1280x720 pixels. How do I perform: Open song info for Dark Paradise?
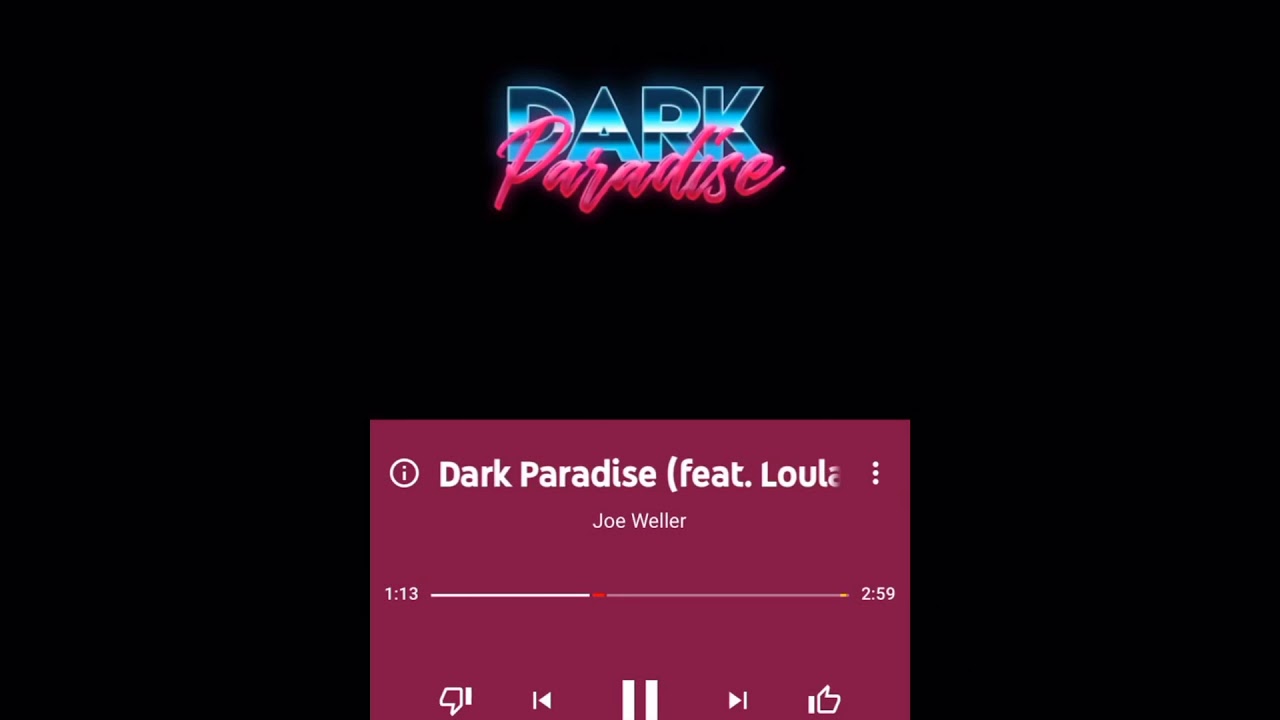coord(404,473)
